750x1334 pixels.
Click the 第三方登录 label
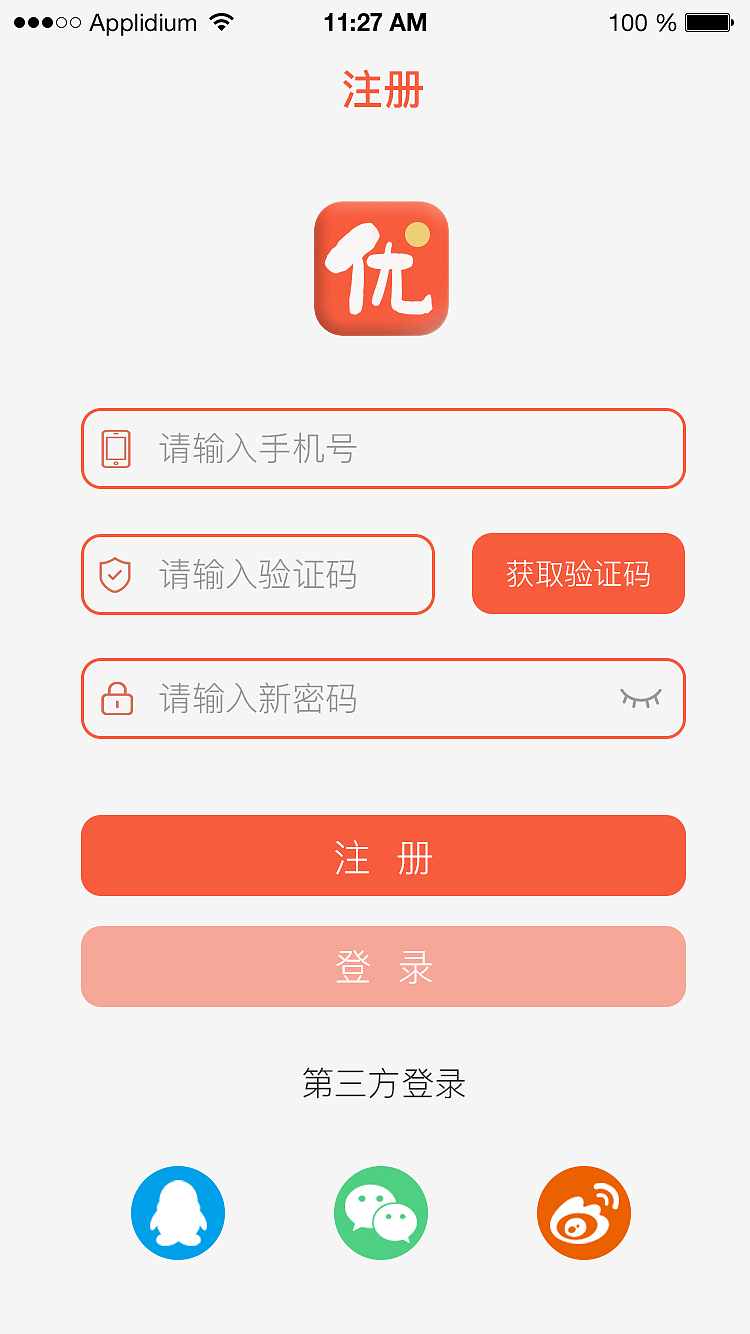pos(383,1083)
